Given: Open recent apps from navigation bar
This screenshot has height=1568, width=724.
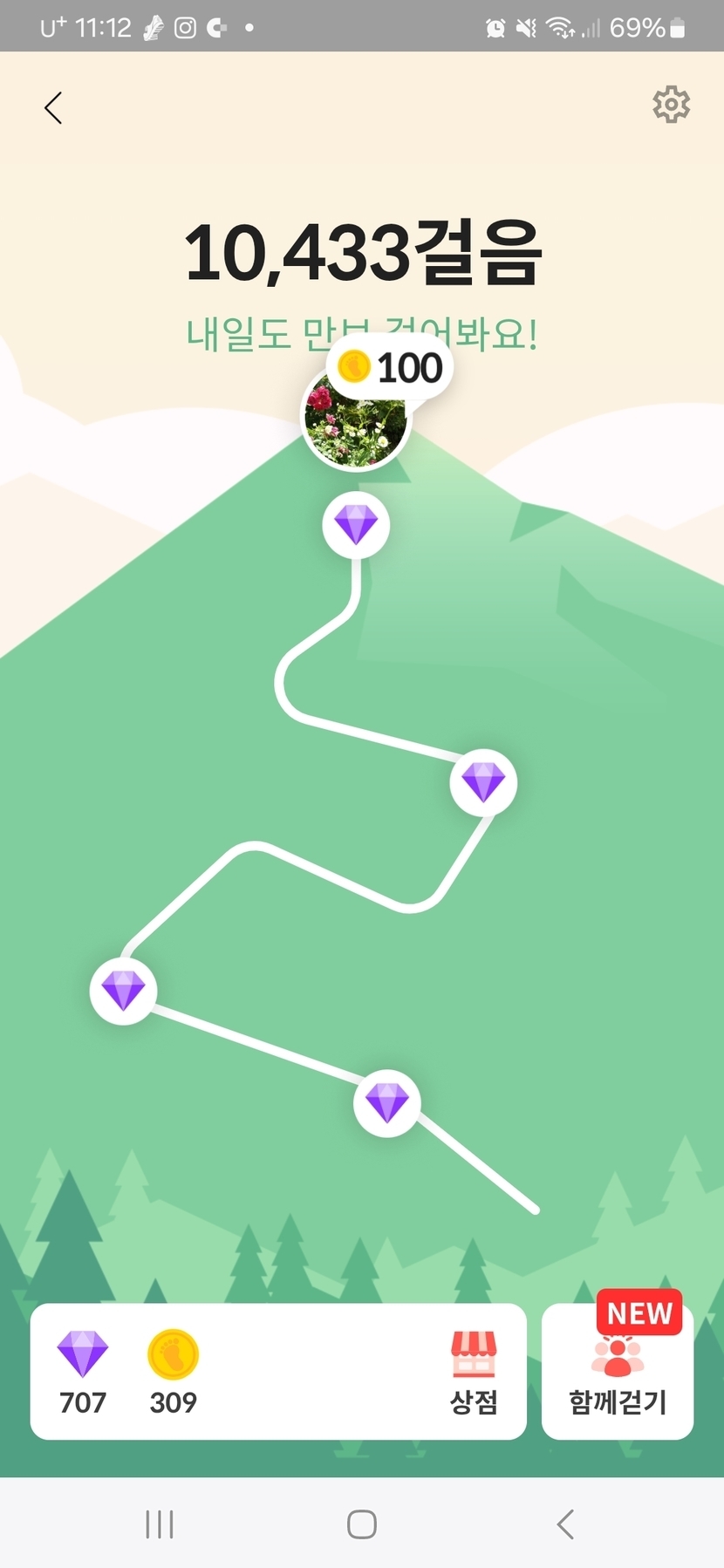Looking at the screenshot, I should tap(160, 1524).
